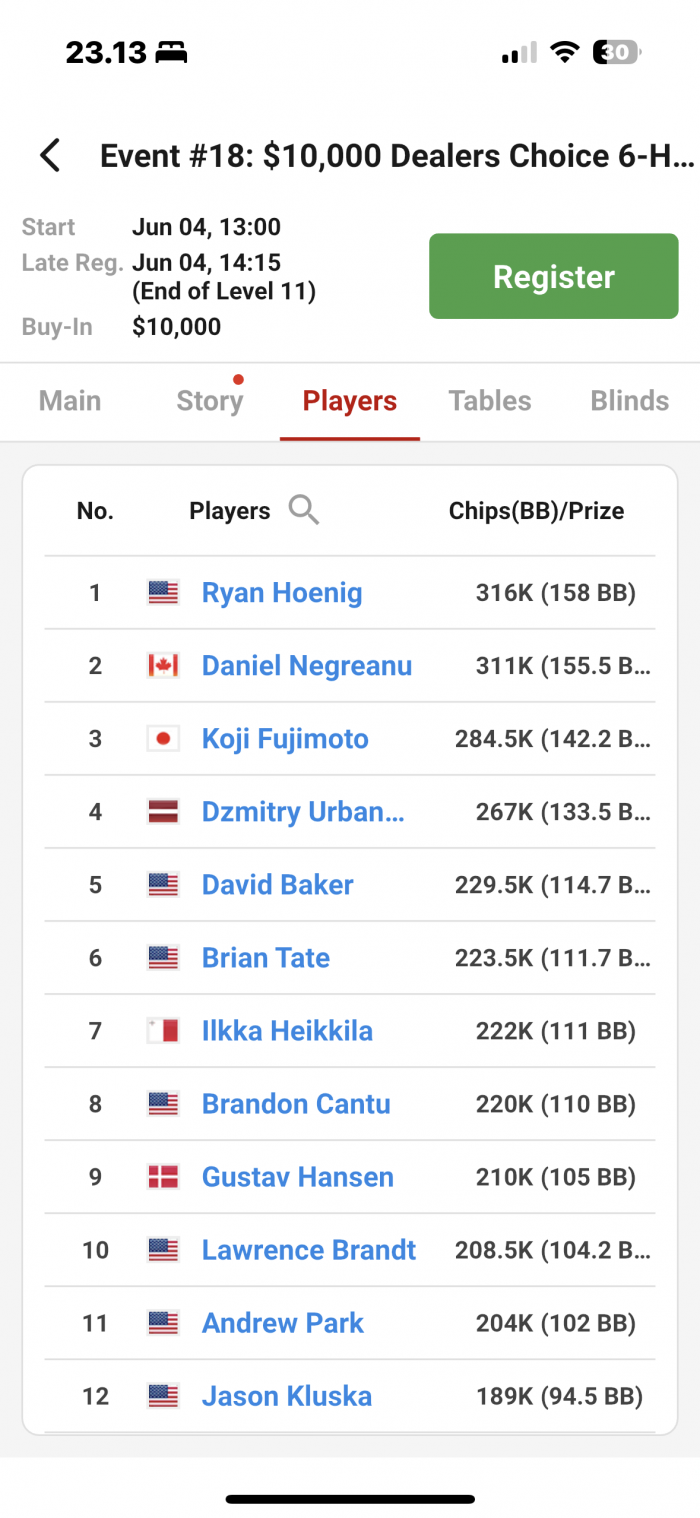The height and width of the screenshot is (1518, 700).
Task: Open the player search magnifier
Action: 304,510
